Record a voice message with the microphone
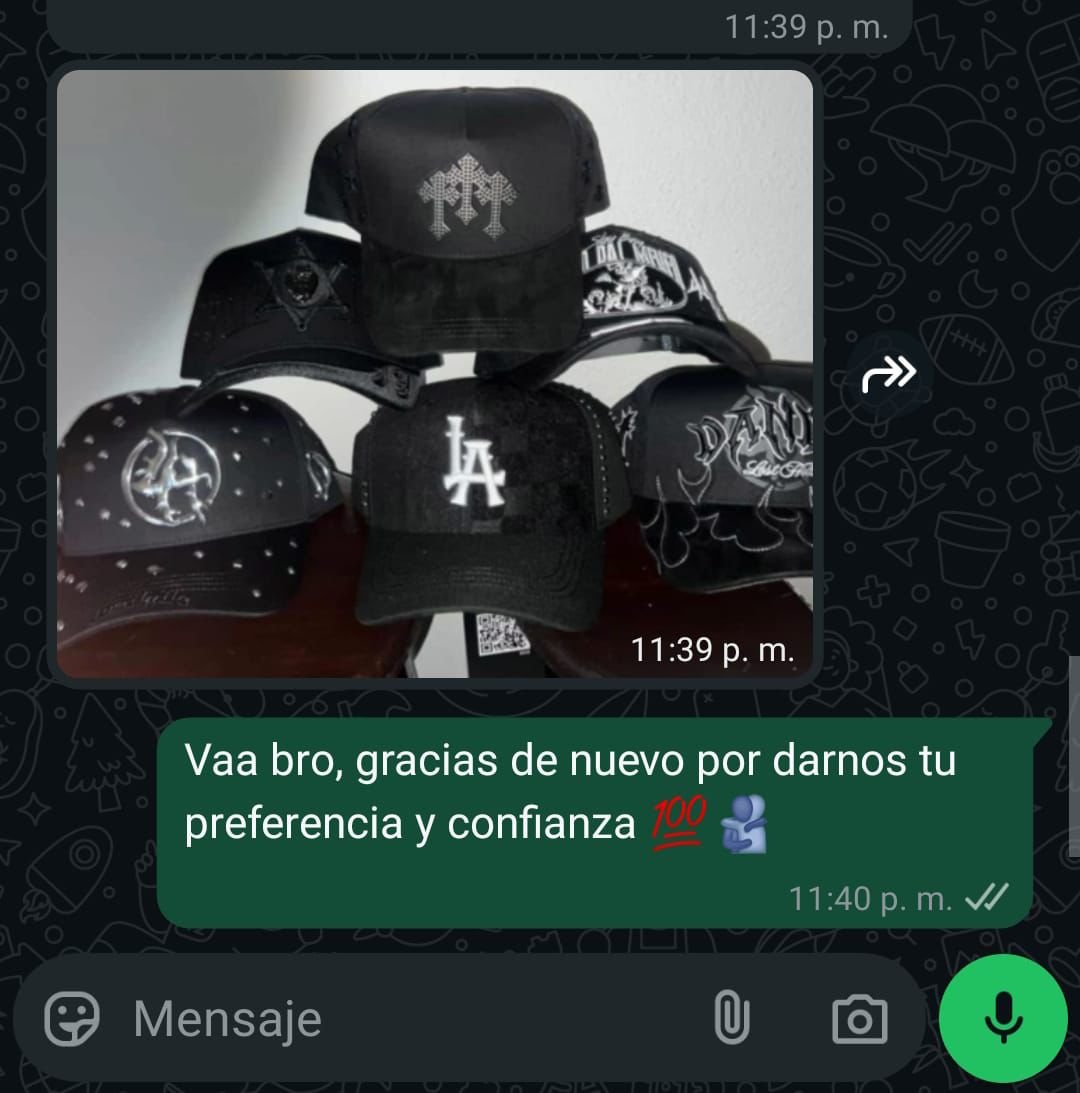This screenshot has height=1093, width=1080. click(1004, 1019)
